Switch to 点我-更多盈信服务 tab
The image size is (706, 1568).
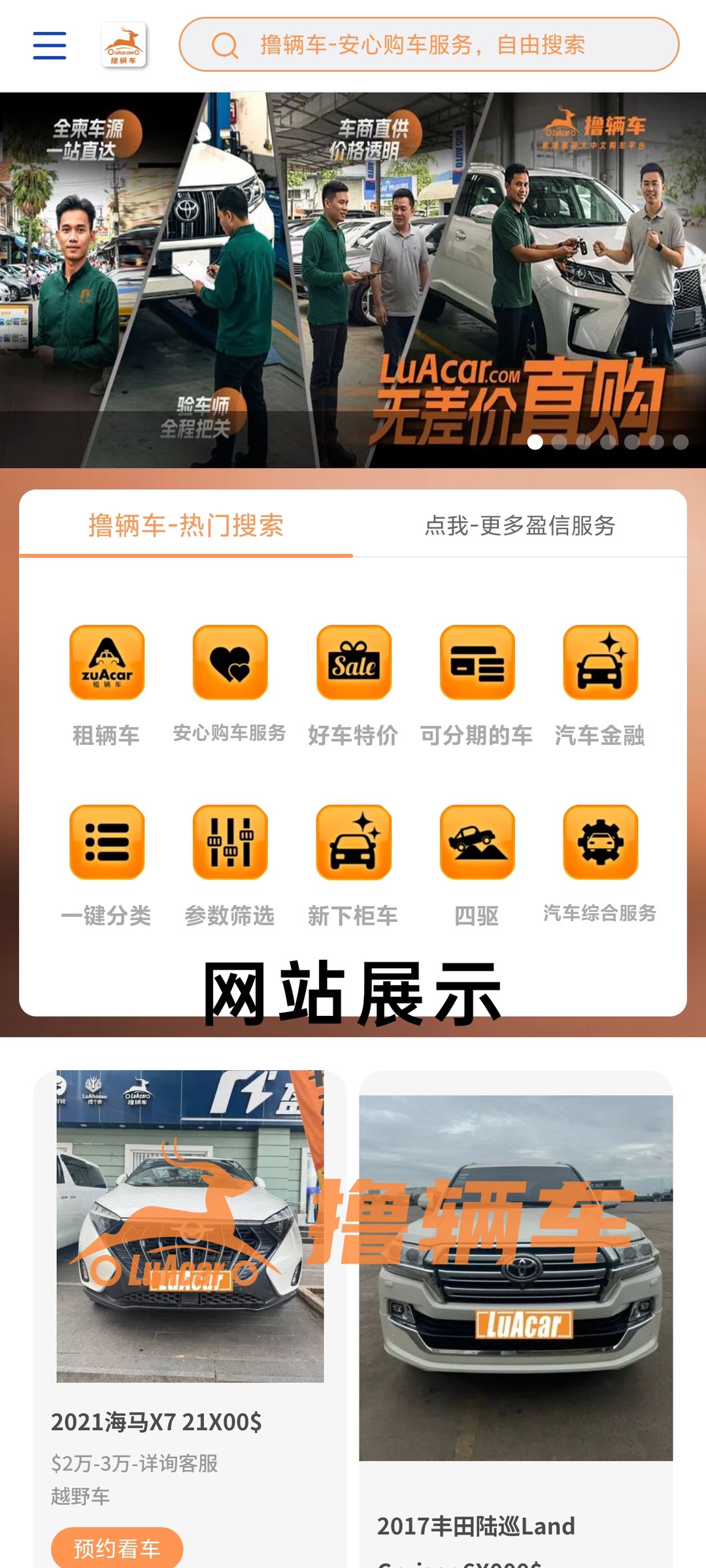click(520, 525)
